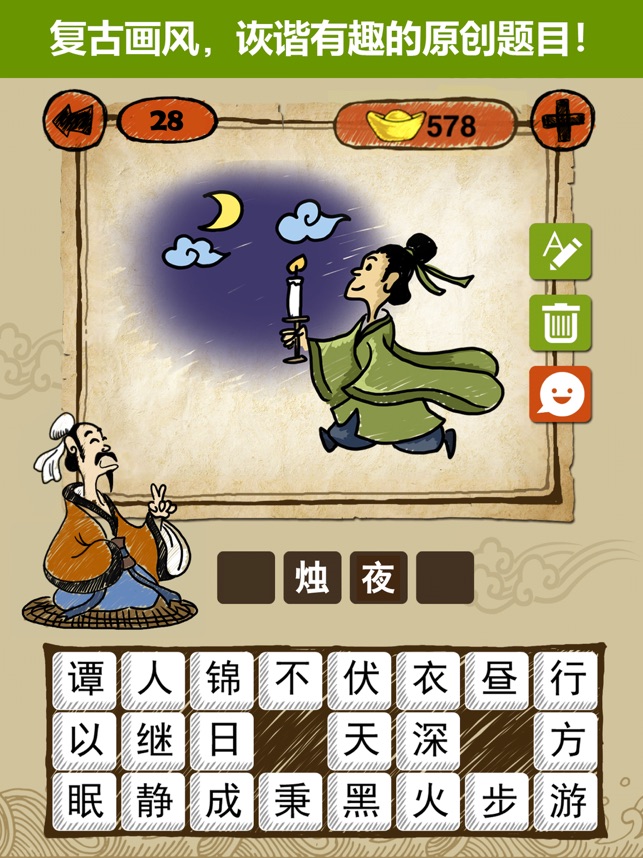The width and height of the screenshot is (643, 858).
Task: Remove 烛 from the answer slot
Action: click(x=312, y=579)
